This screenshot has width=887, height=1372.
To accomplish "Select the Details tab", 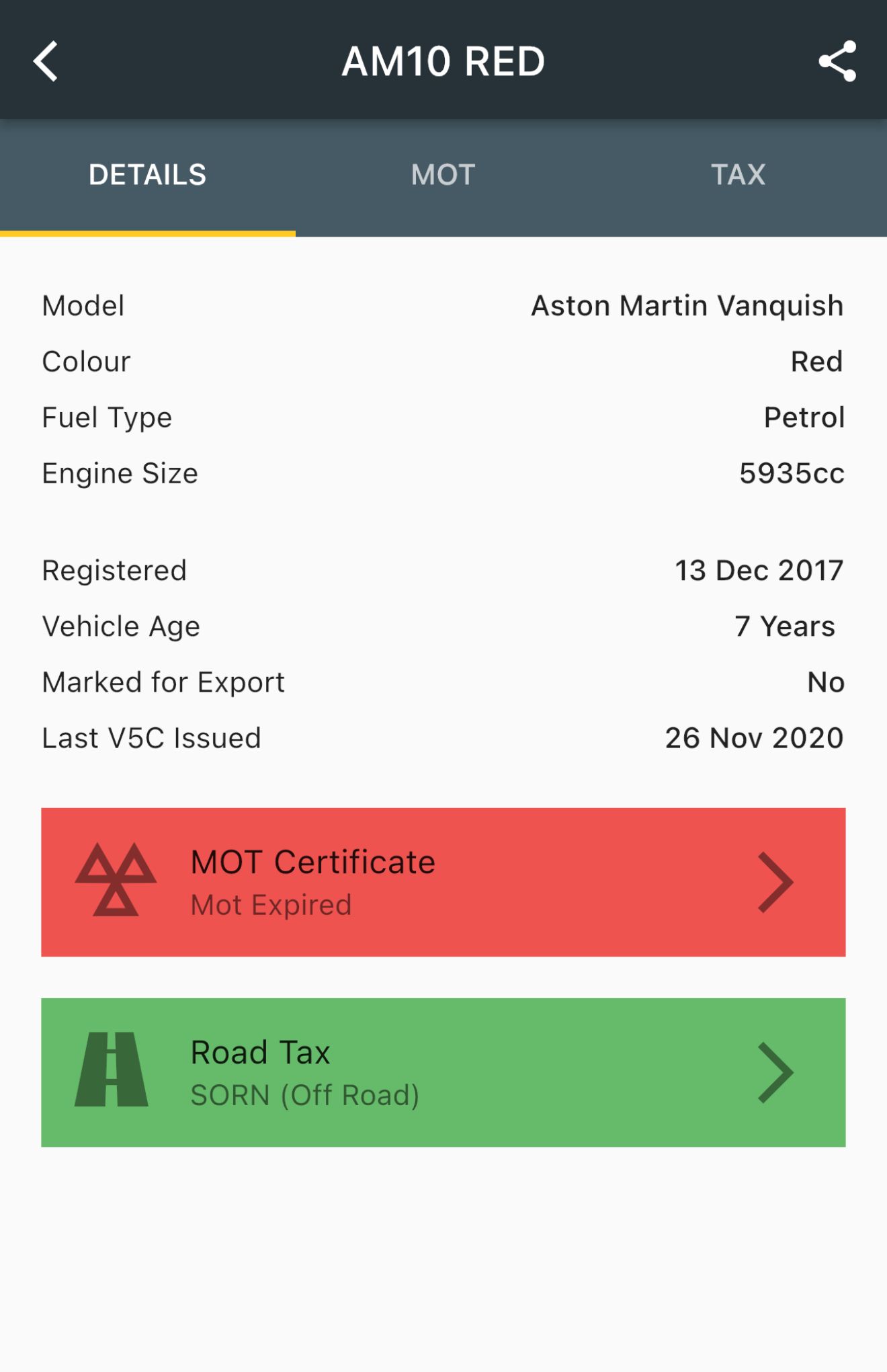I will pos(147,175).
